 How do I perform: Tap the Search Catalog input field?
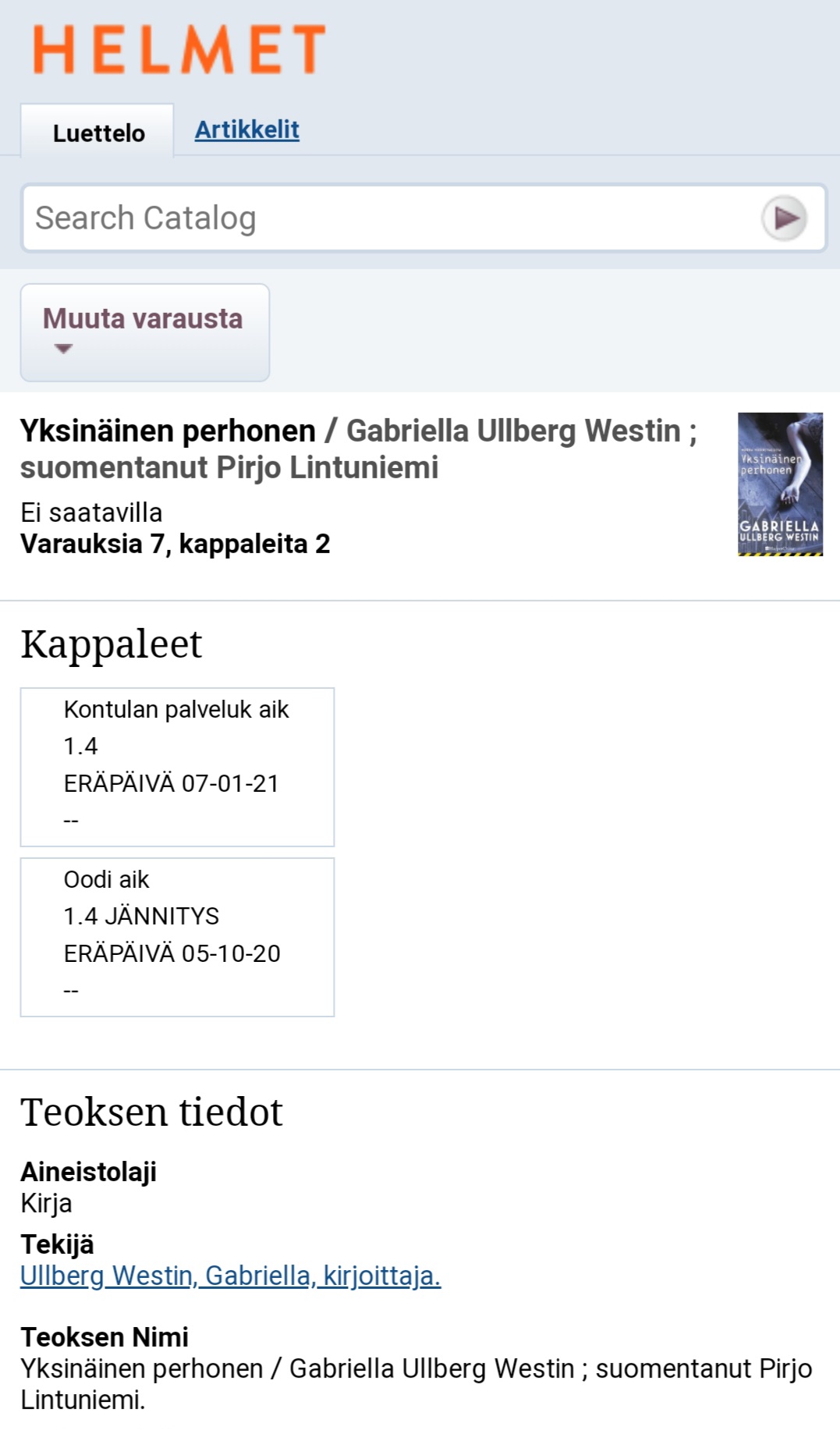[390, 218]
